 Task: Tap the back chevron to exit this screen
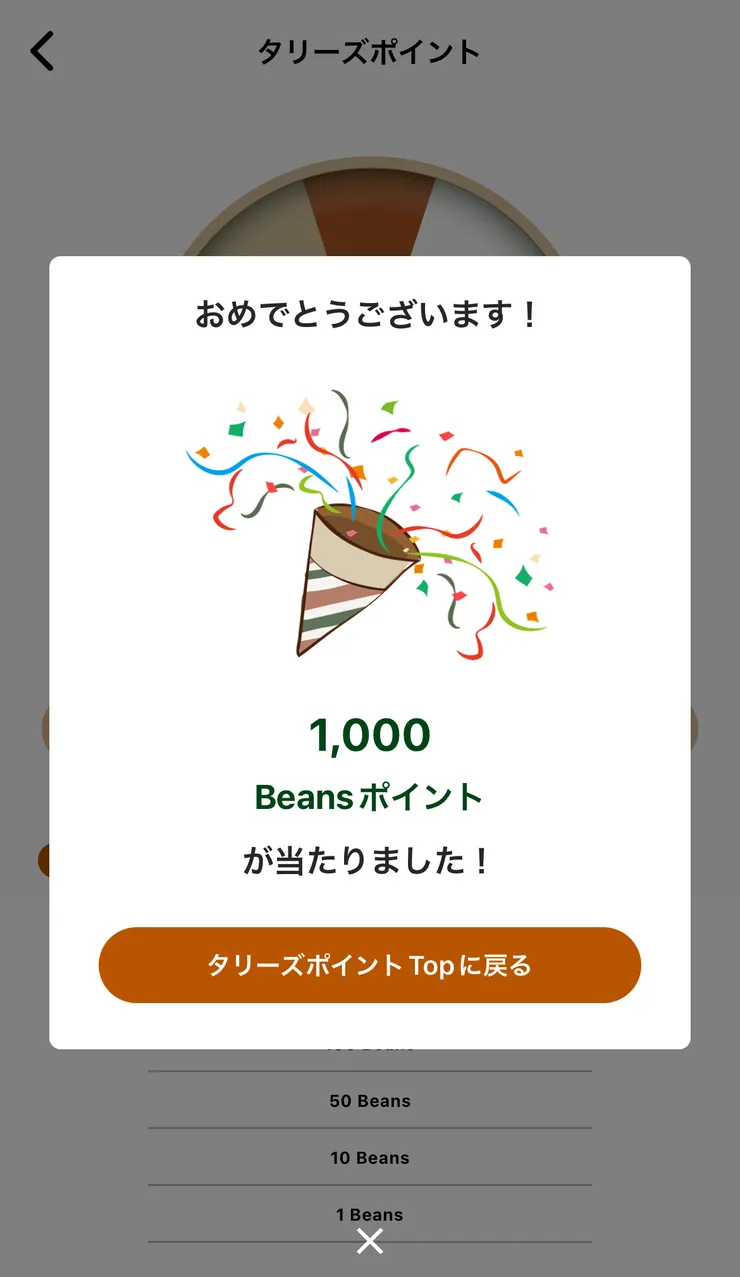[x=43, y=50]
